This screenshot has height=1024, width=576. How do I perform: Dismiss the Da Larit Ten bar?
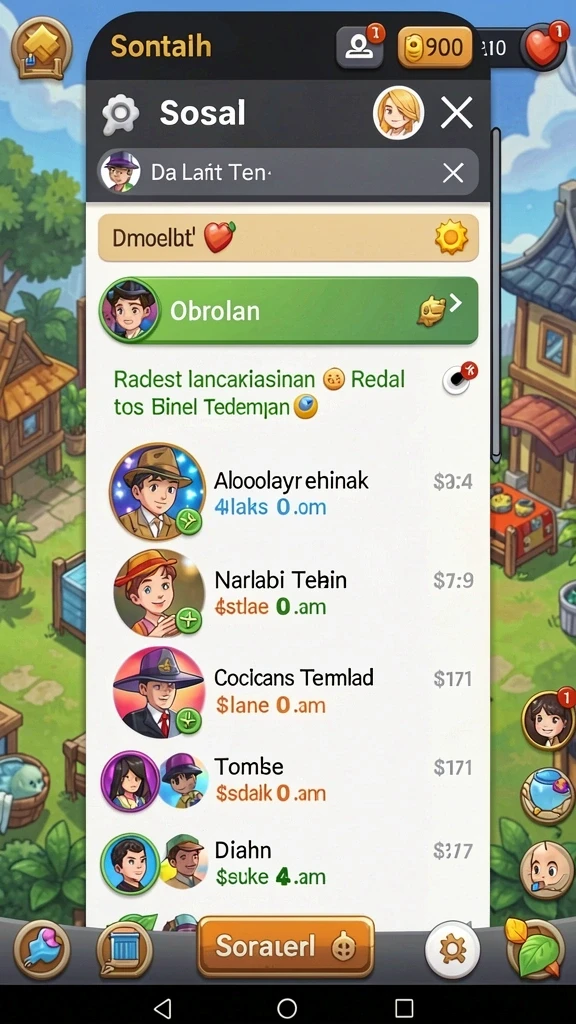click(453, 173)
